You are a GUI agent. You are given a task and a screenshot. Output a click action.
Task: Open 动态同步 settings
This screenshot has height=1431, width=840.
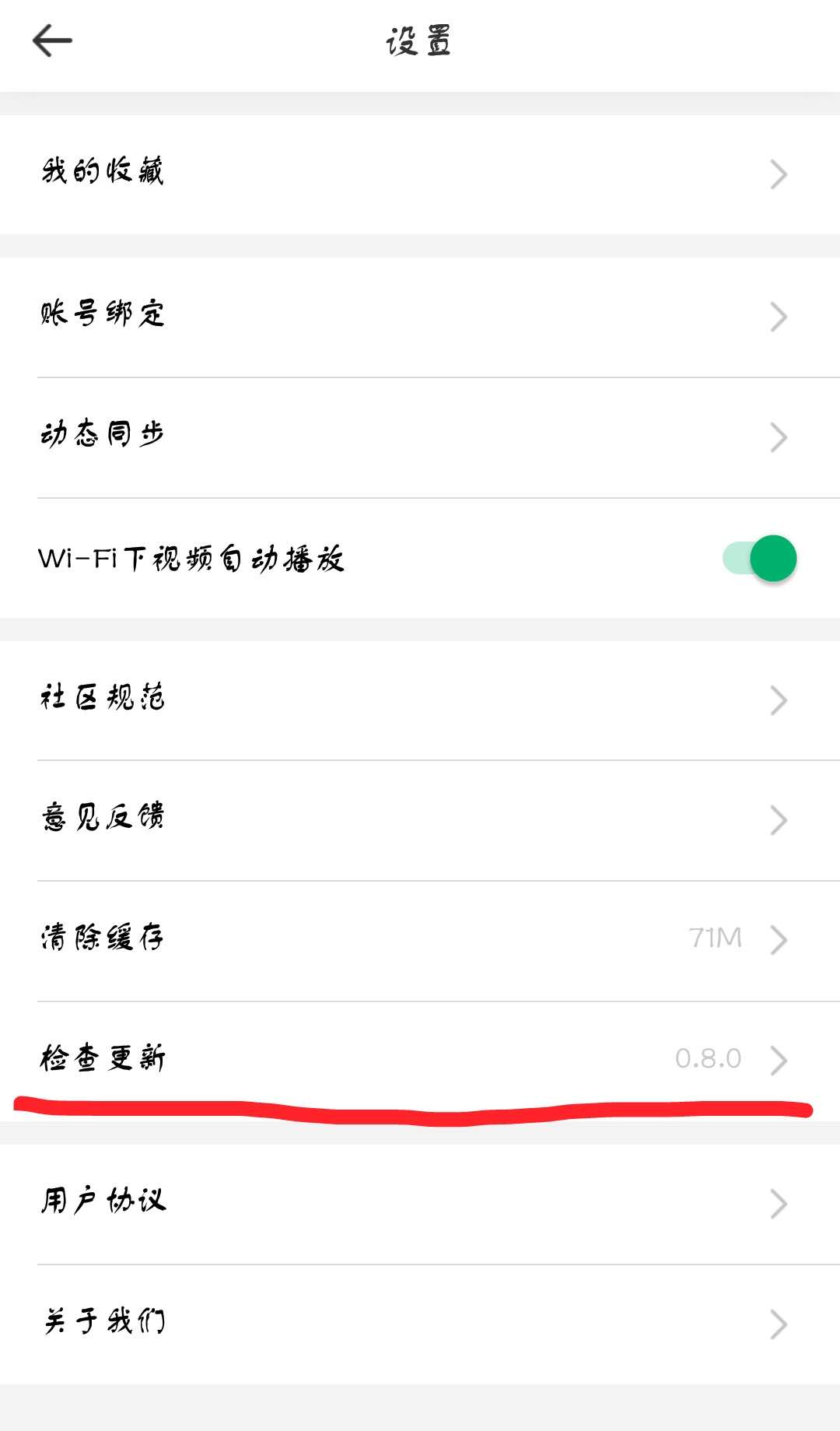(x=420, y=437)
